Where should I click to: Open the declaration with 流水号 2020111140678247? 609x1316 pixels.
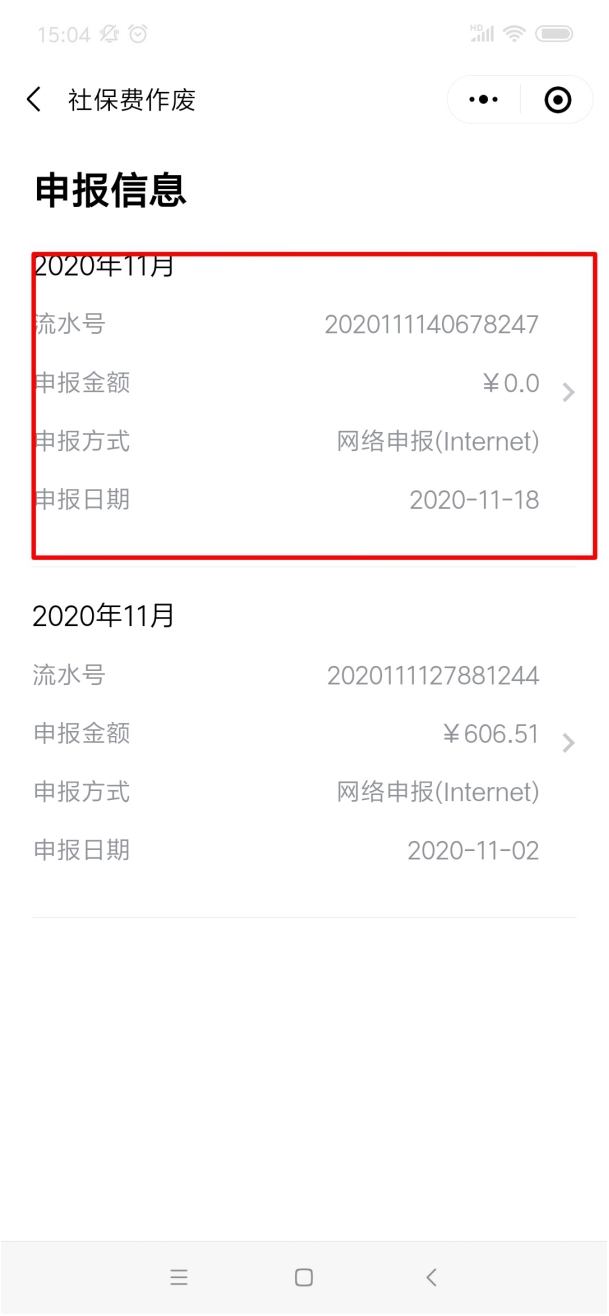click(304, 392)
